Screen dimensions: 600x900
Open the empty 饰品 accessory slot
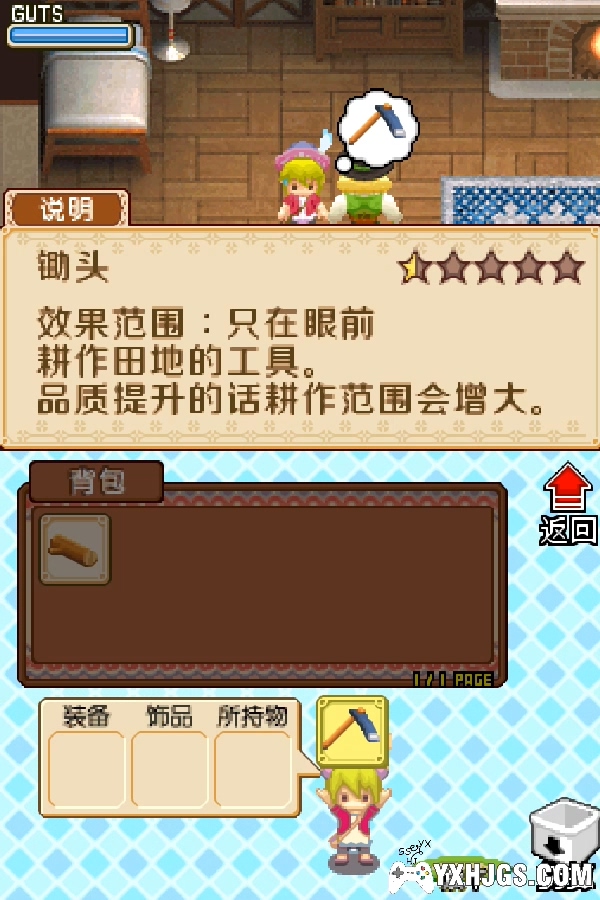[x=169, y=768]
